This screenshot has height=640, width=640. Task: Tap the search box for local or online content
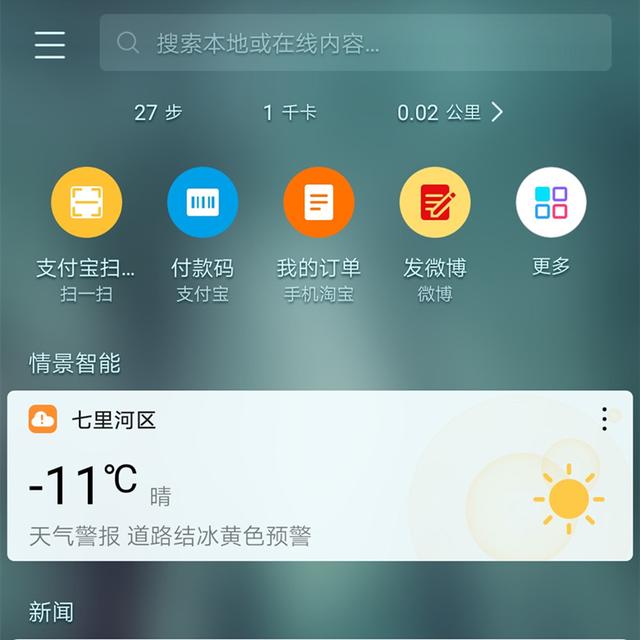point(355,43)
